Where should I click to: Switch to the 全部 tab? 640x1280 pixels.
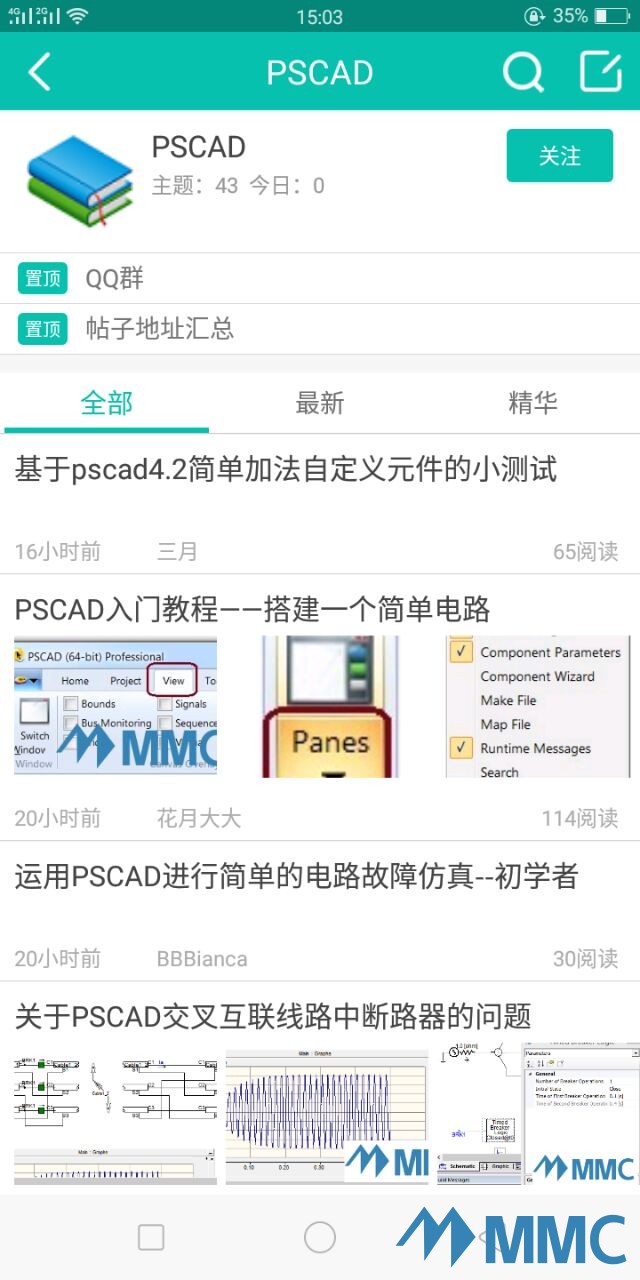[x=107, y=403]
